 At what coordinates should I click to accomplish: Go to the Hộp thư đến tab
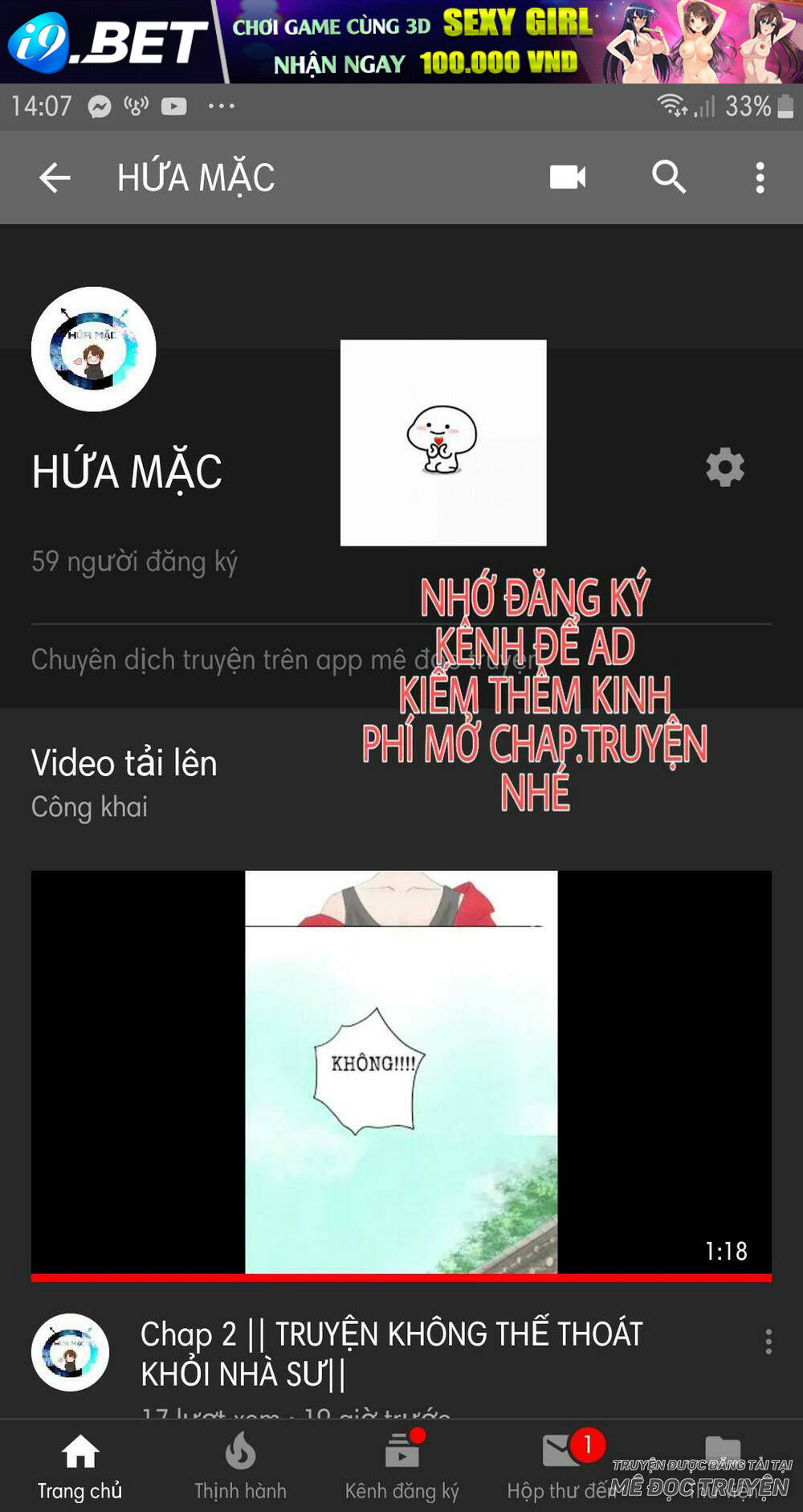tap(562, 1467)
